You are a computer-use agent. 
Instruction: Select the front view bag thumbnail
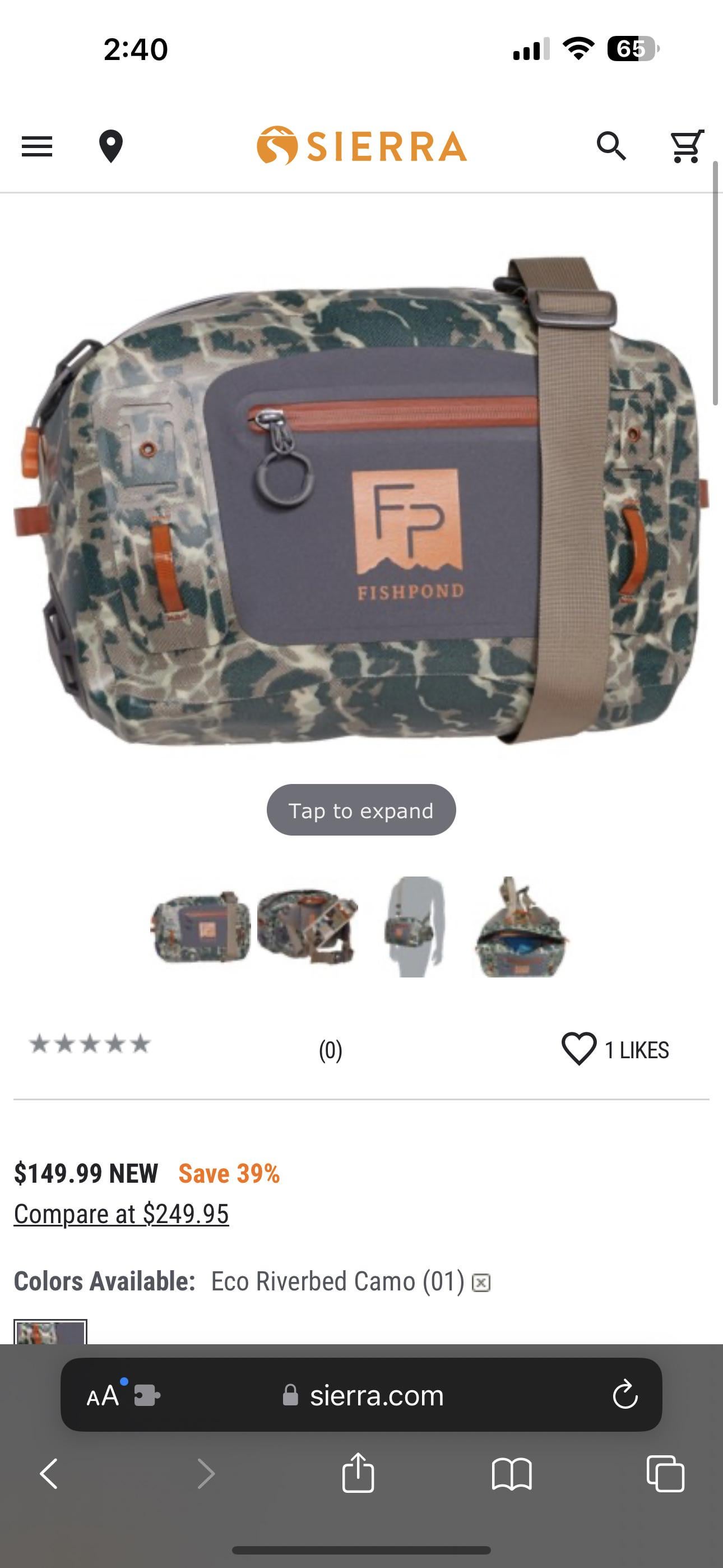tap(201, 926)
